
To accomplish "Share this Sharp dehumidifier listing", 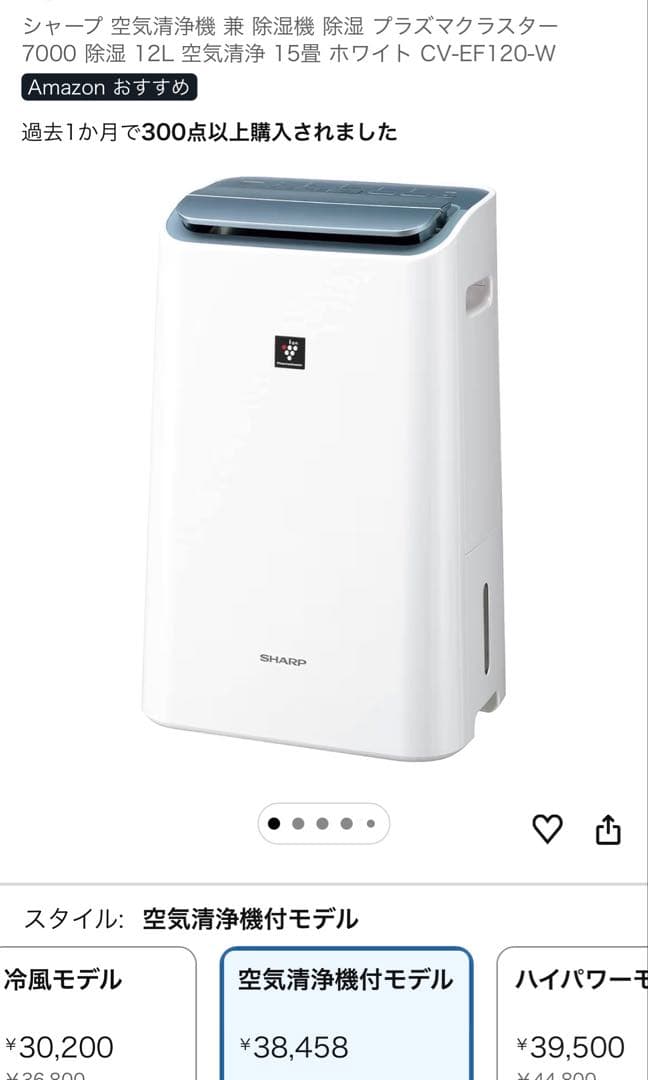I will click(x=608, y=829).
